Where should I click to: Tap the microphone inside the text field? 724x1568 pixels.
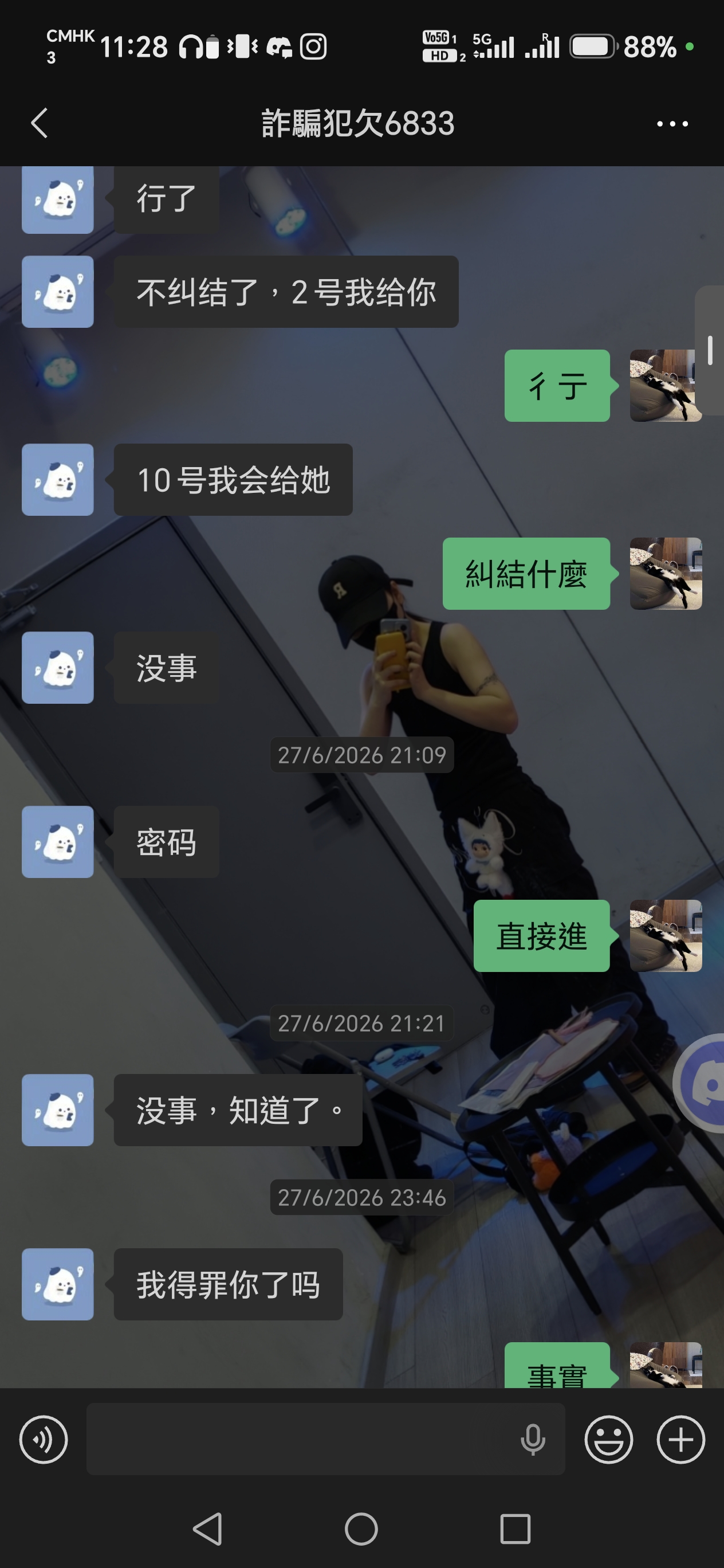click(x=533, y=1439)
